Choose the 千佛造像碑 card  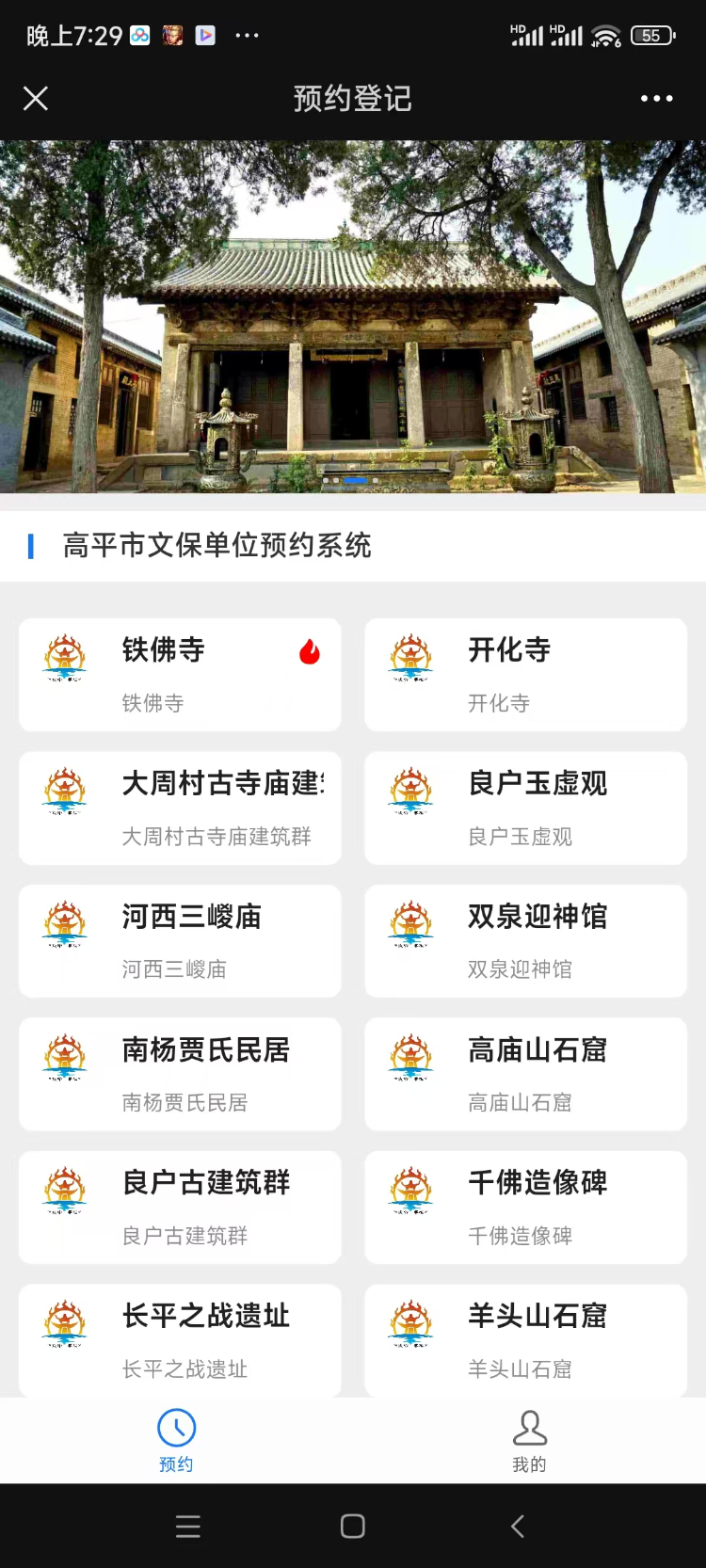(x=525, y=1208)
